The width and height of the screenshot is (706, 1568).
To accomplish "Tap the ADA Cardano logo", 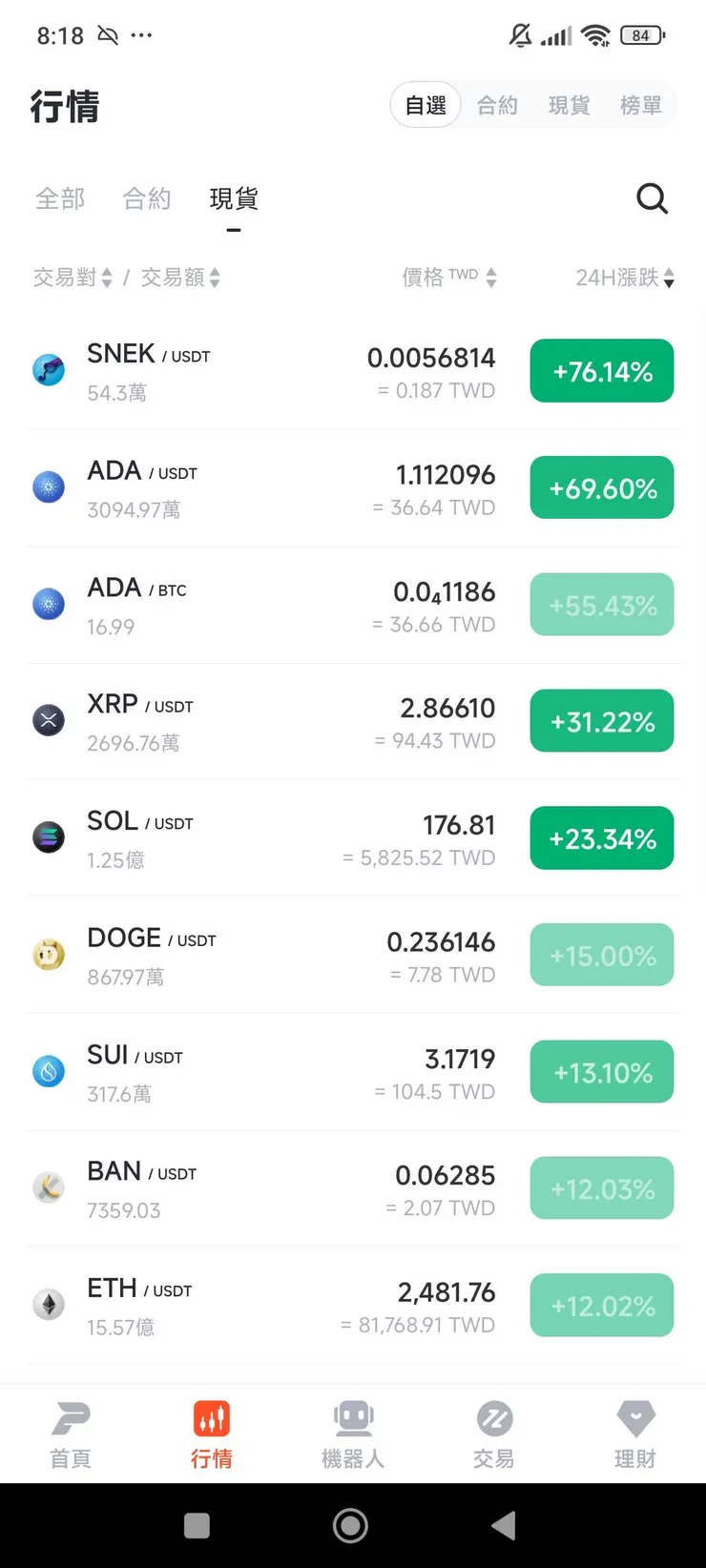I will (x=49, y=486).
